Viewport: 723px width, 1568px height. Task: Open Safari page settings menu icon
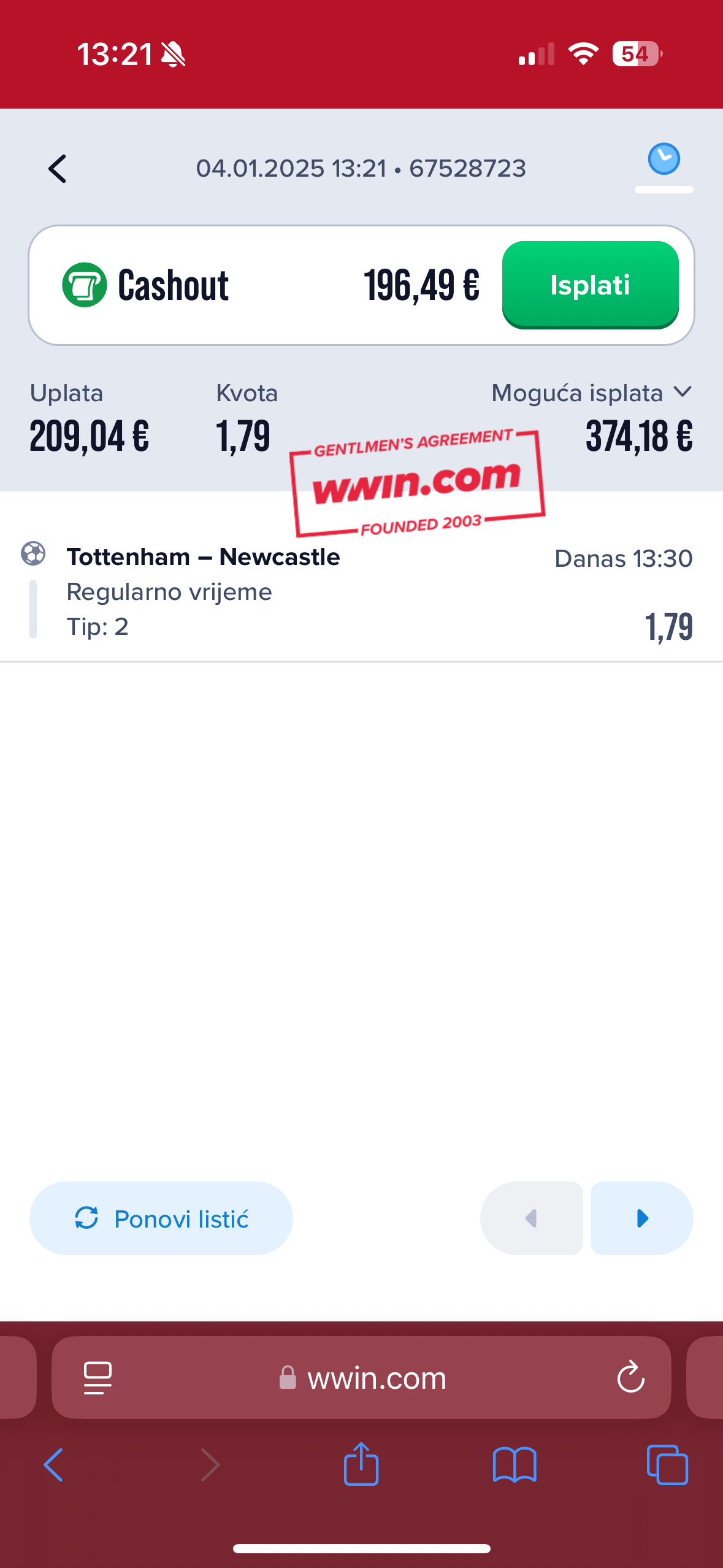(x=98, y=1378)
